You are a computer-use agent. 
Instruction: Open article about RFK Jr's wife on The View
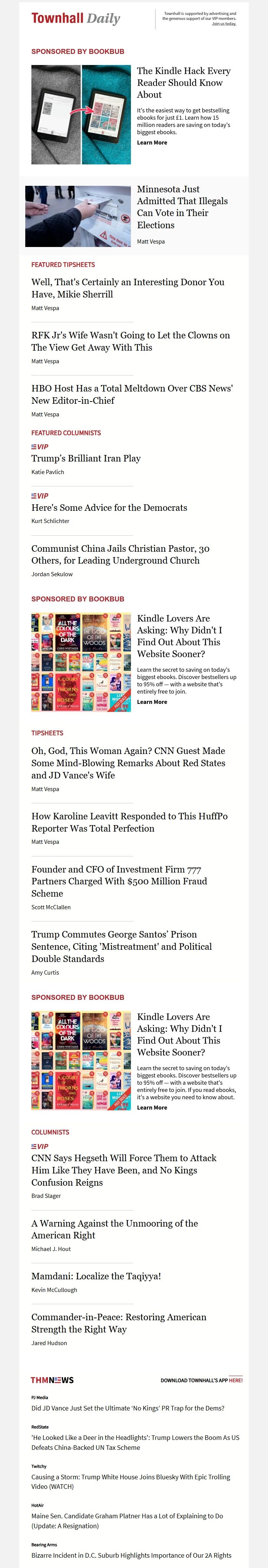coord(130,341)
